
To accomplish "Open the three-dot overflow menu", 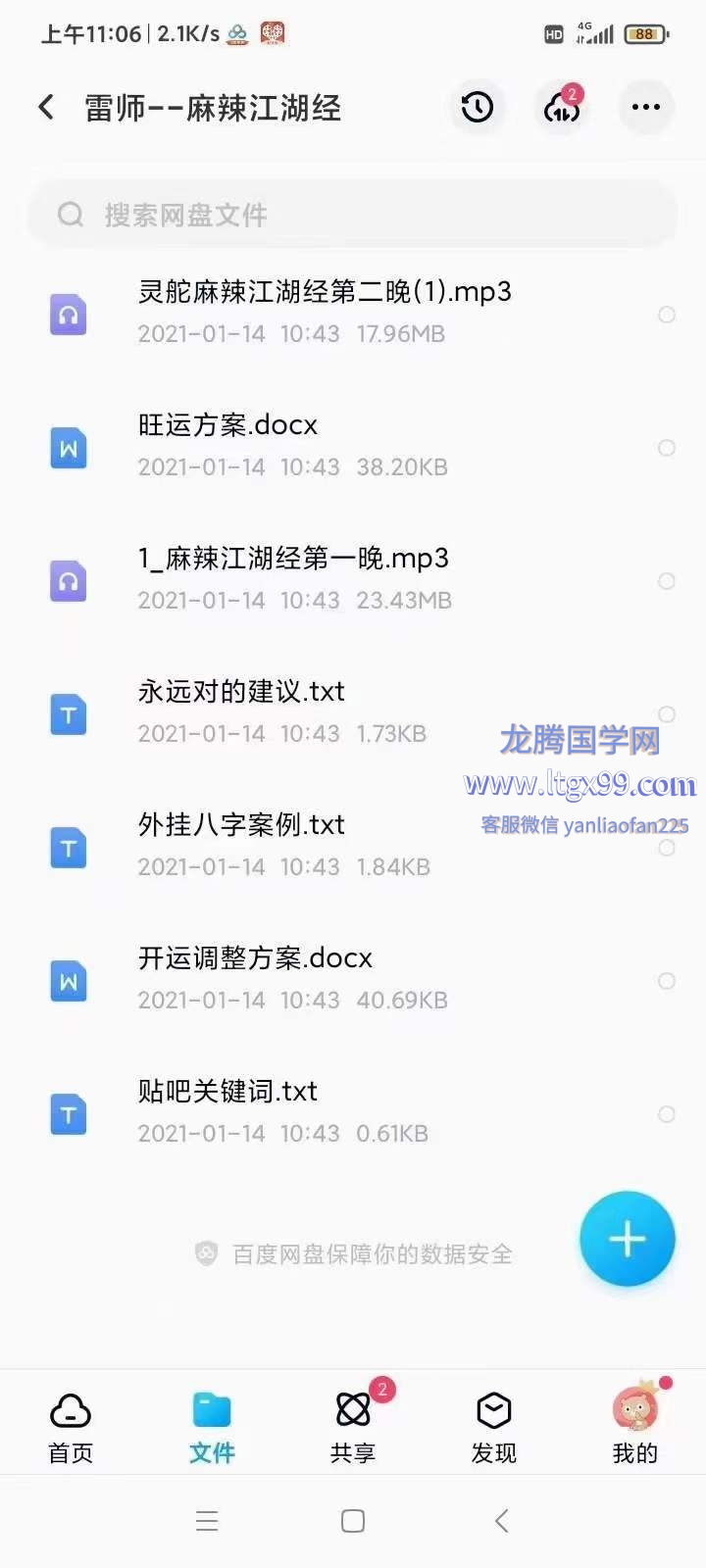I will click(x=645, y=107).
